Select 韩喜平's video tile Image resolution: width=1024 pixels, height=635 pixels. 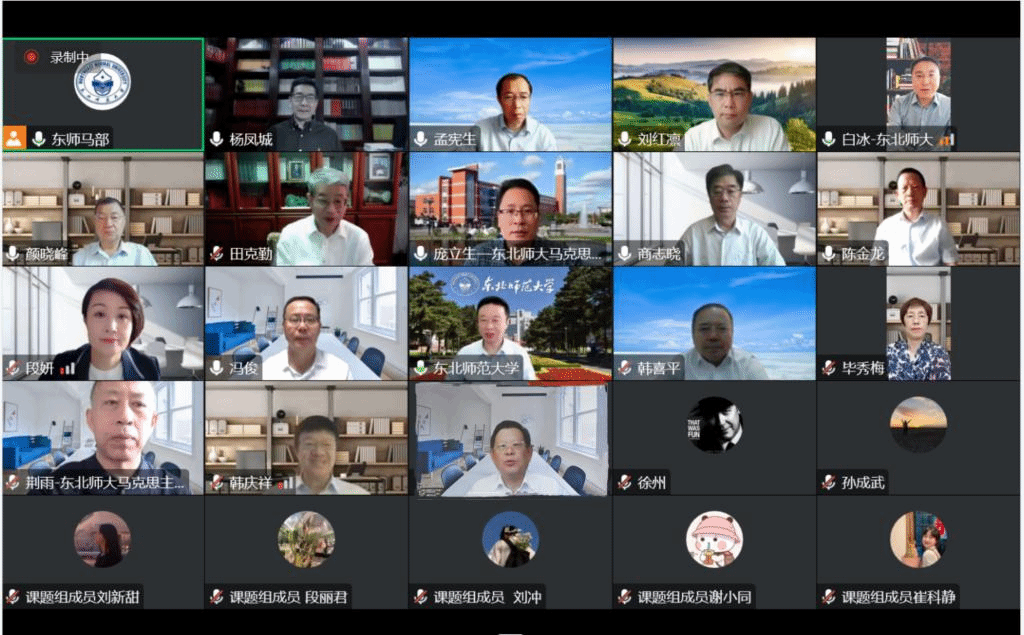pyautogui.click(x=714, y=323)
